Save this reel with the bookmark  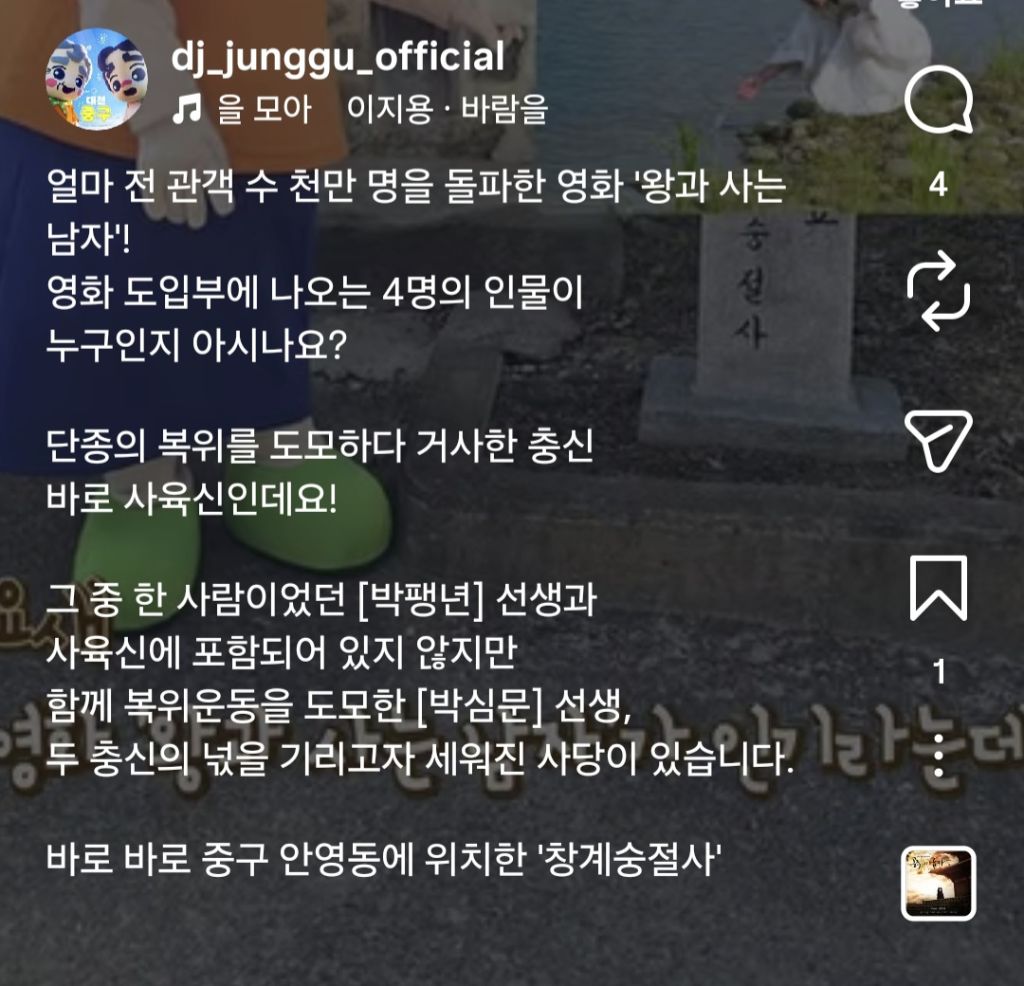point(938,588)
